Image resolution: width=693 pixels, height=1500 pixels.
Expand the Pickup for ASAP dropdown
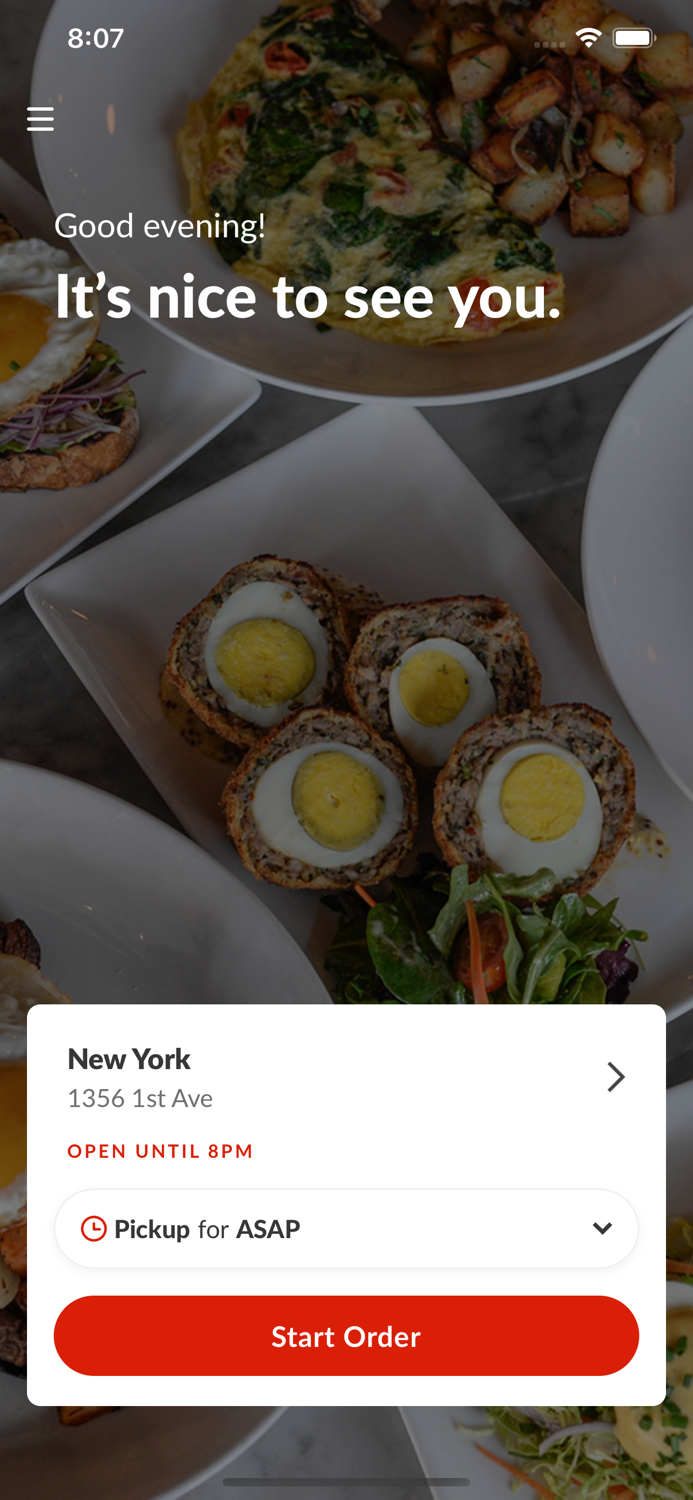[x=346, y=1228]
